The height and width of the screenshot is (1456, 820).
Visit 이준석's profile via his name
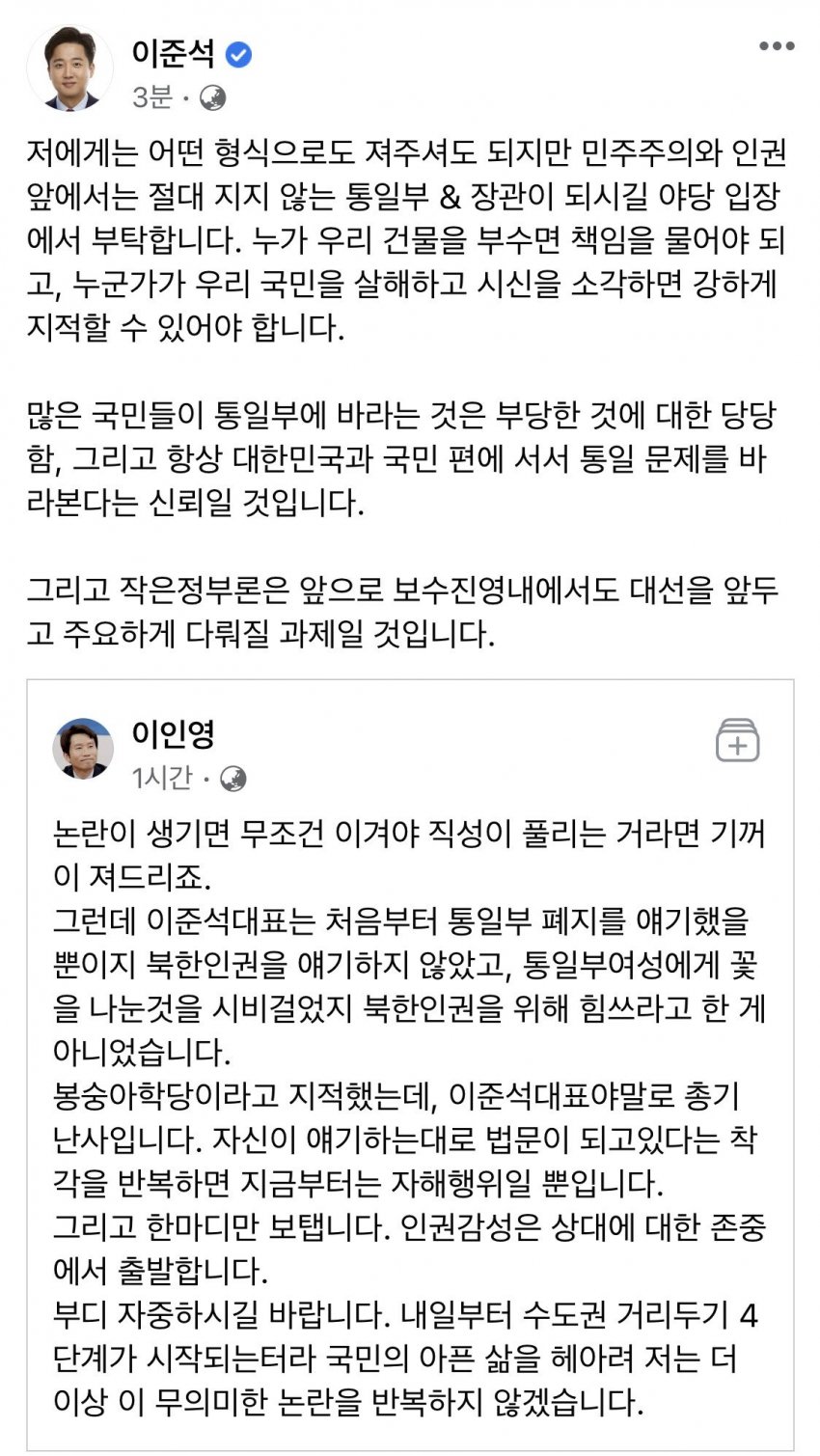pyautogui.click(x=173, y=55)
